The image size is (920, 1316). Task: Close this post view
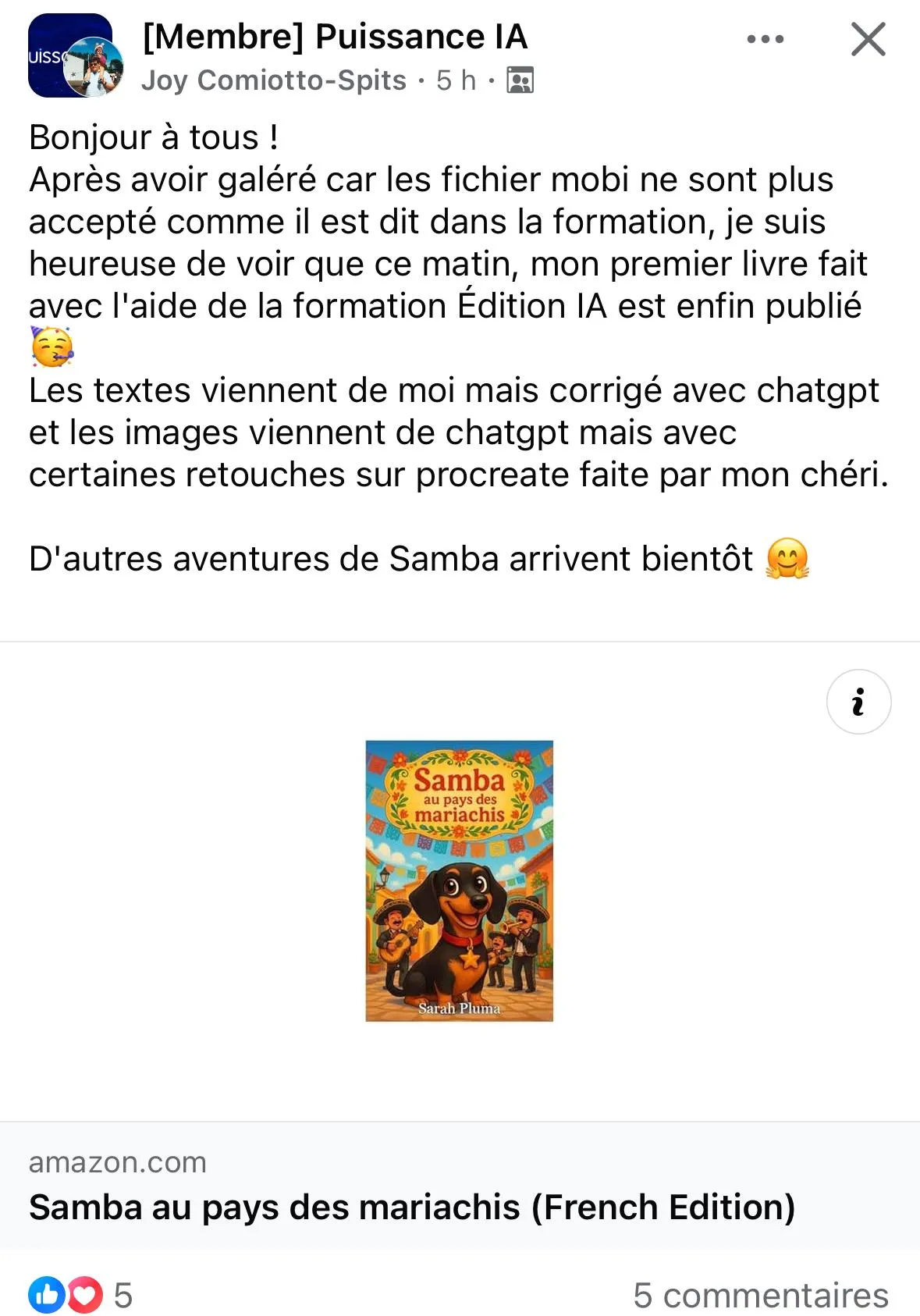(x=868, y=39)
